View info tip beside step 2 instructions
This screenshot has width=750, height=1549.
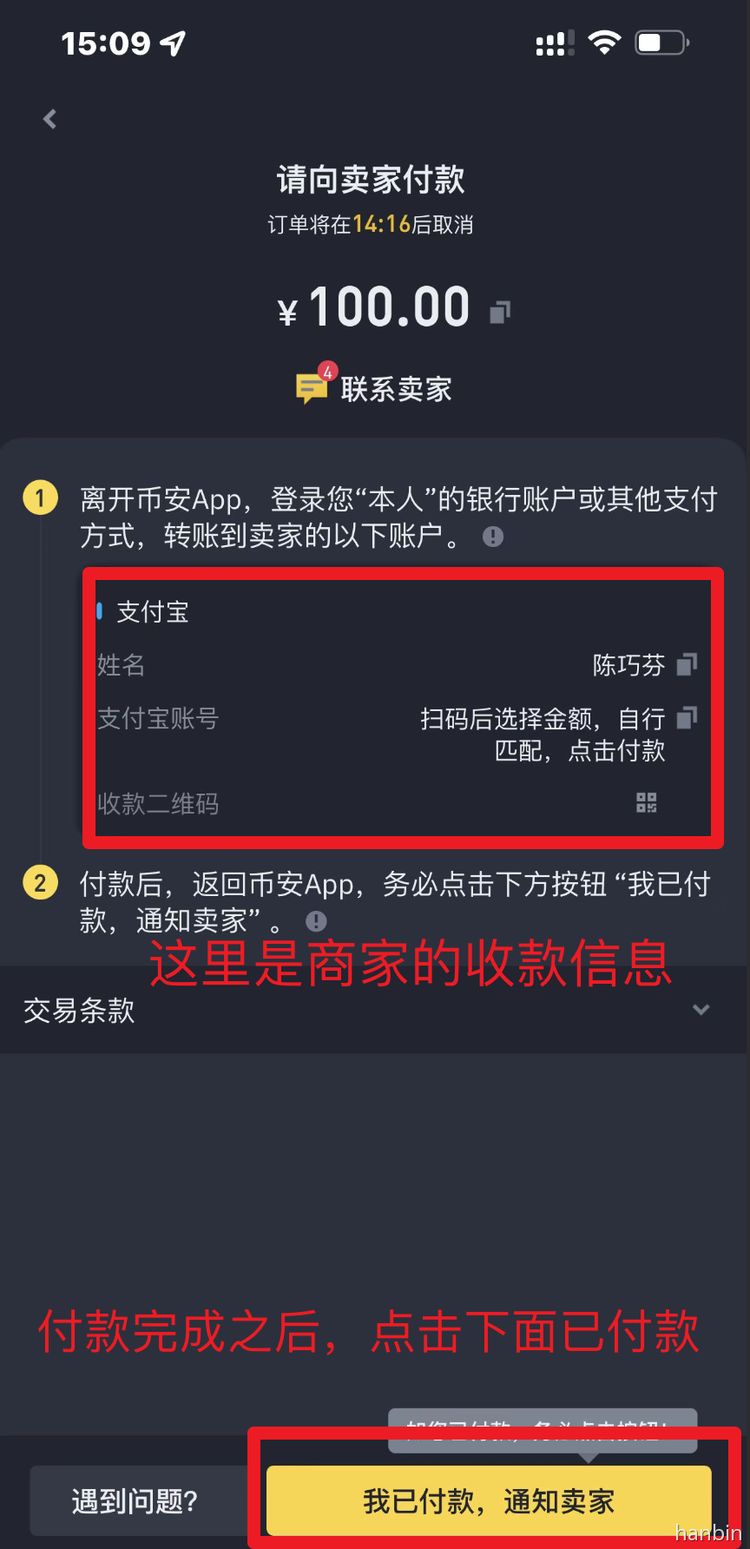316,921
